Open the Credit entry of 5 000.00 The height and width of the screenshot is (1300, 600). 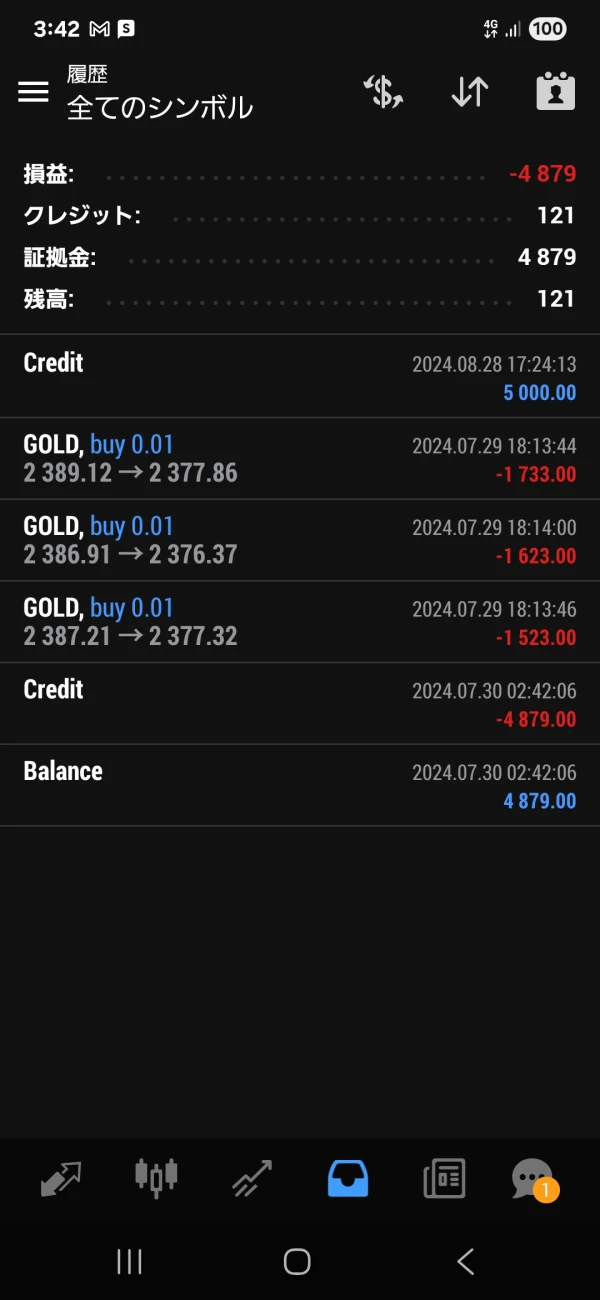300,377
